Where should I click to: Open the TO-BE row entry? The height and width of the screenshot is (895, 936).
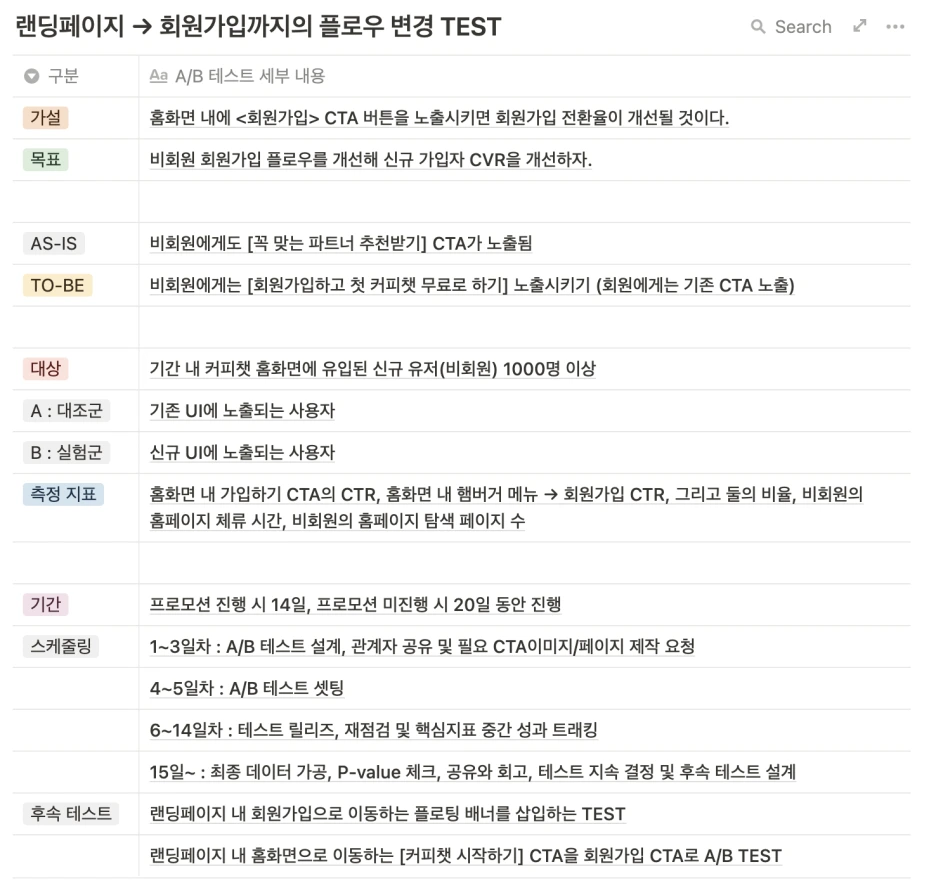coord(472,285)
